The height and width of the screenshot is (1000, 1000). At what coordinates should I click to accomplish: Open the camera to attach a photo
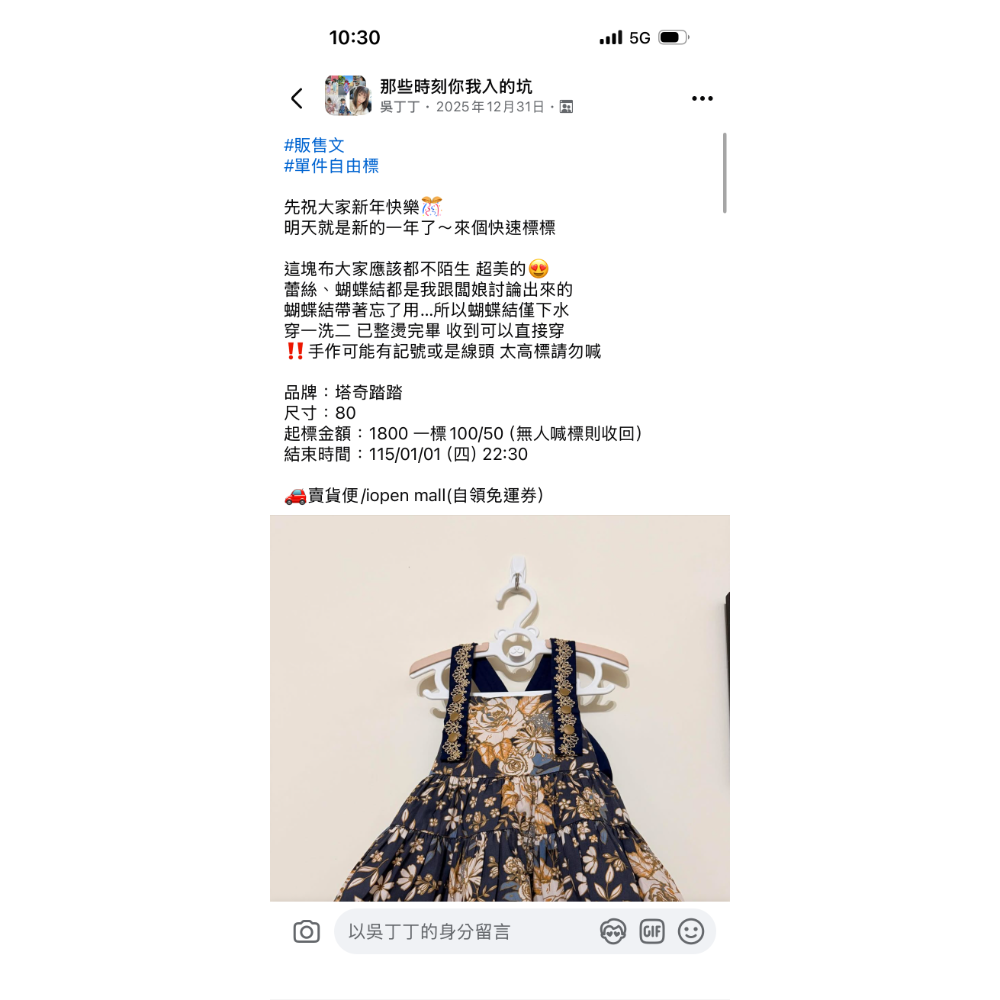tap(307, 932)
